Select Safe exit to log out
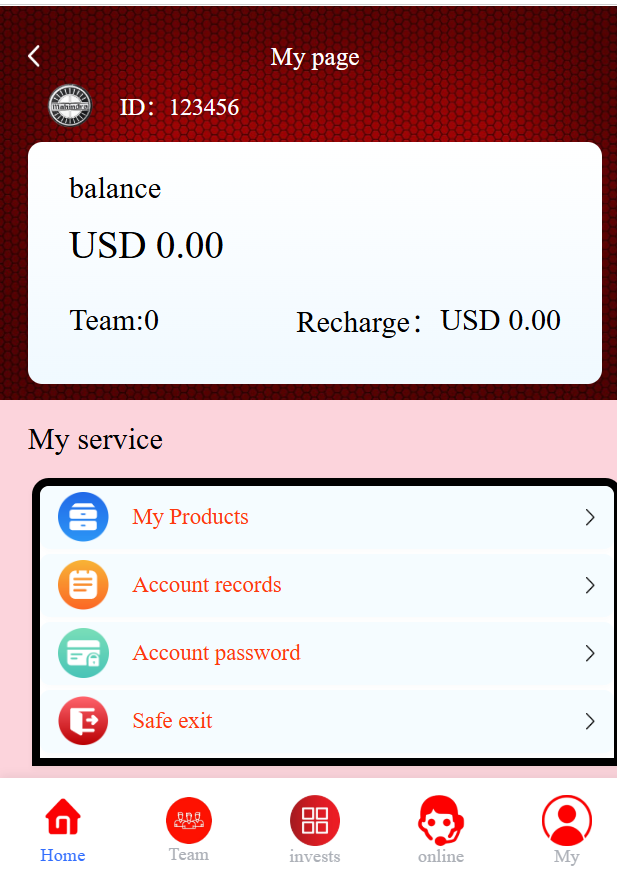This screenshot has height=875, width=617. click(x=325, y=721)
